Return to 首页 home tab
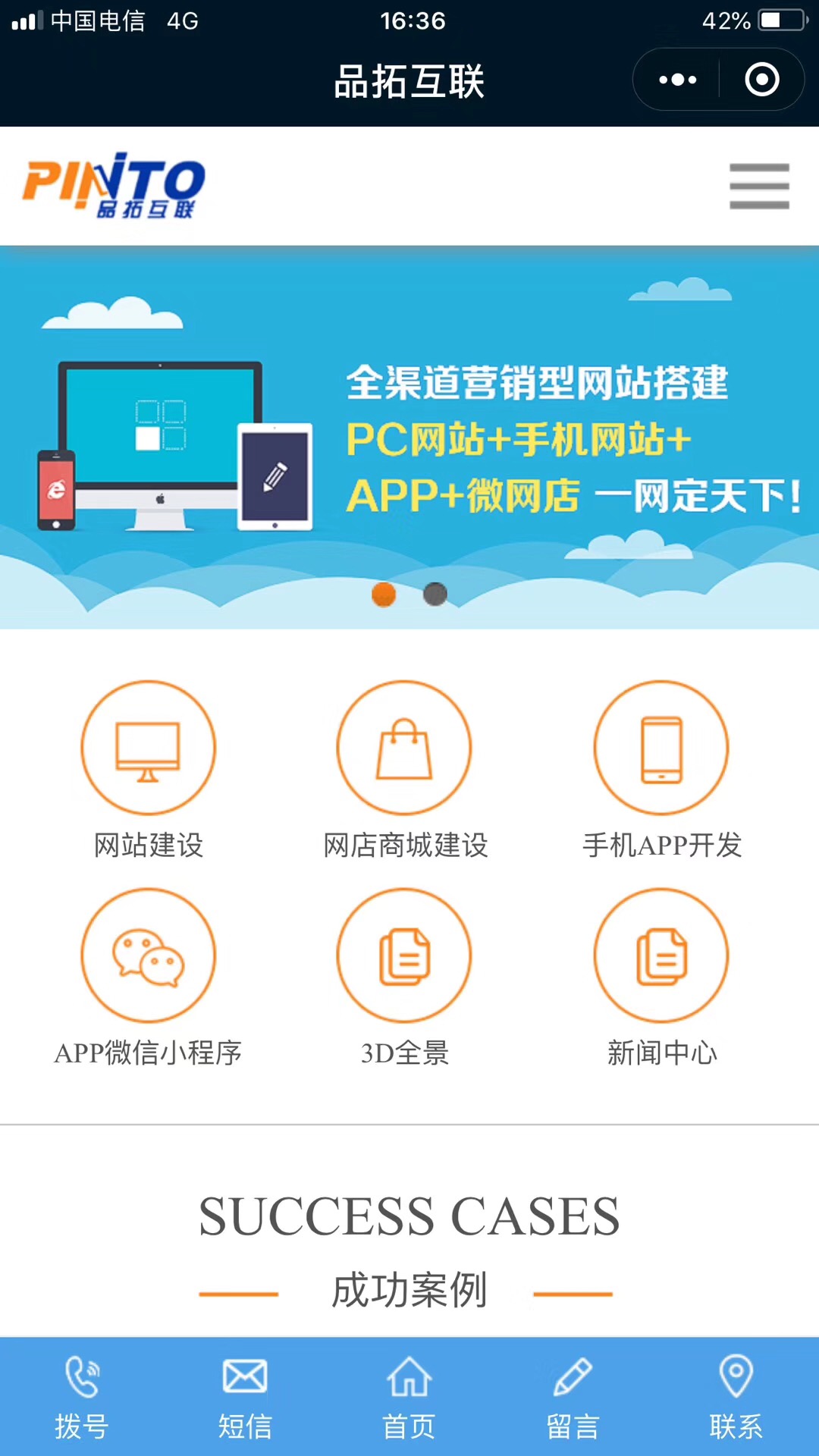The width and height of the screenshot is (819, 1456). coord(409,1397)
